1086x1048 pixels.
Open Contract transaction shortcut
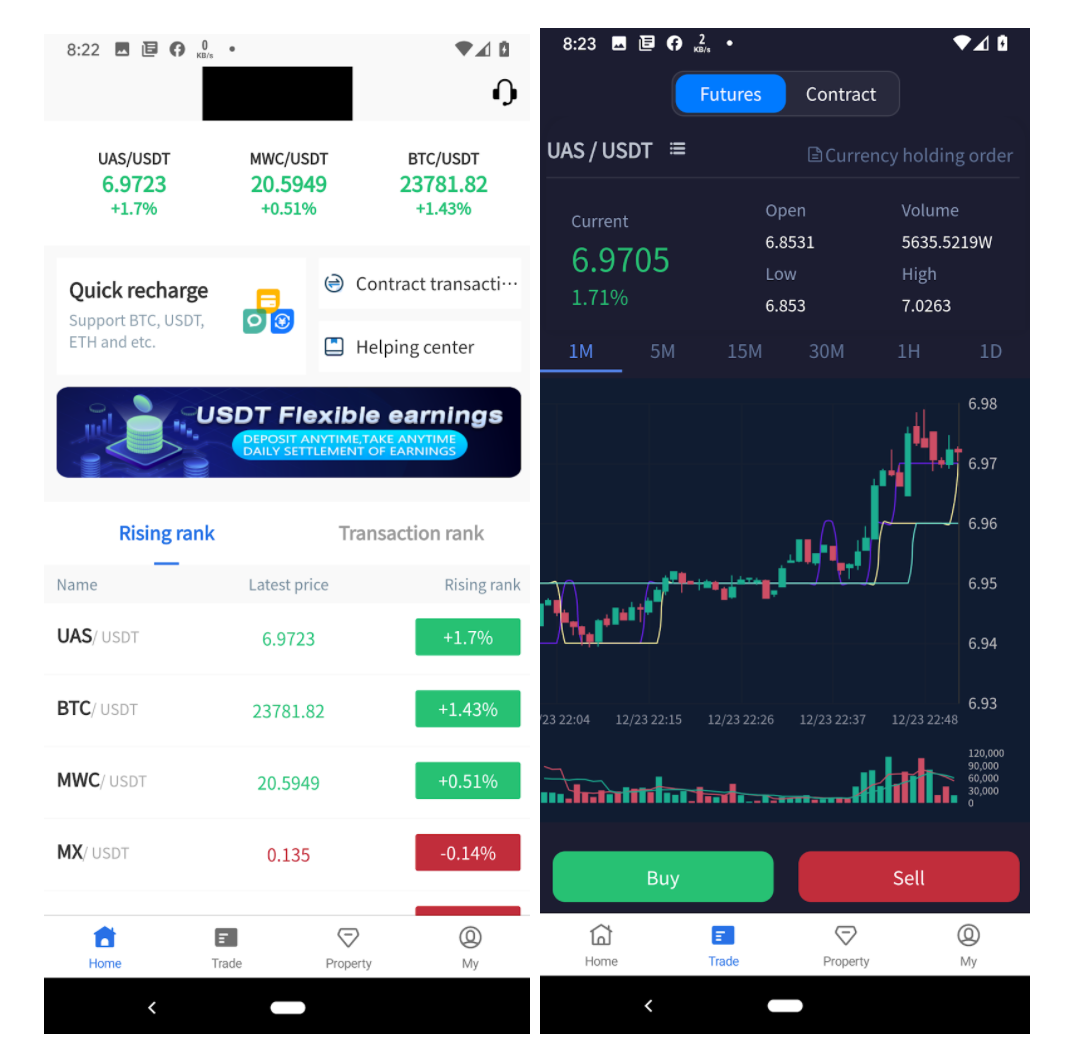click(420, 284)
